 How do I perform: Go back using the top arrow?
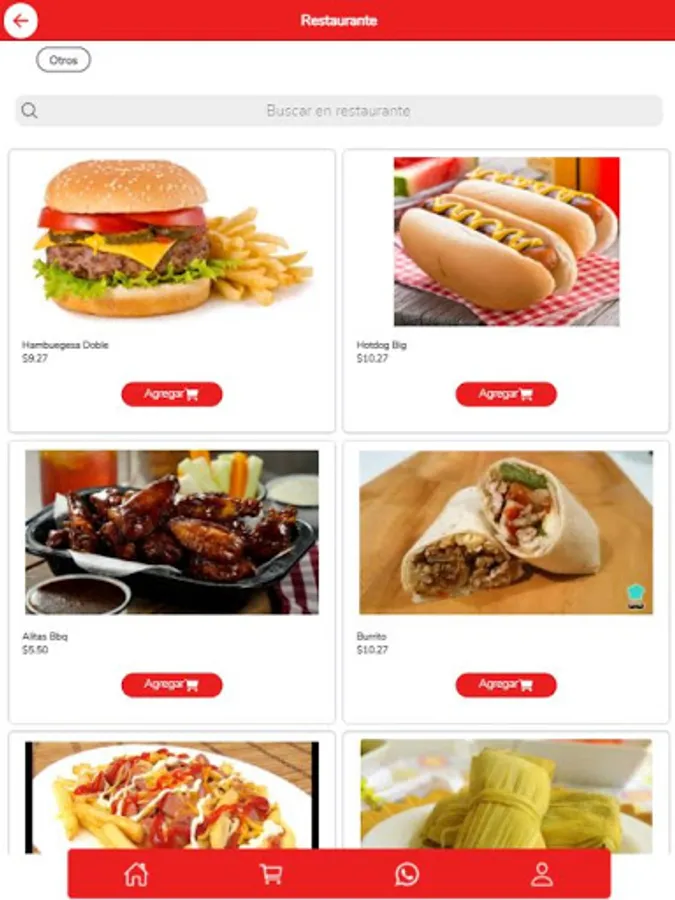[x=21, y=21]
